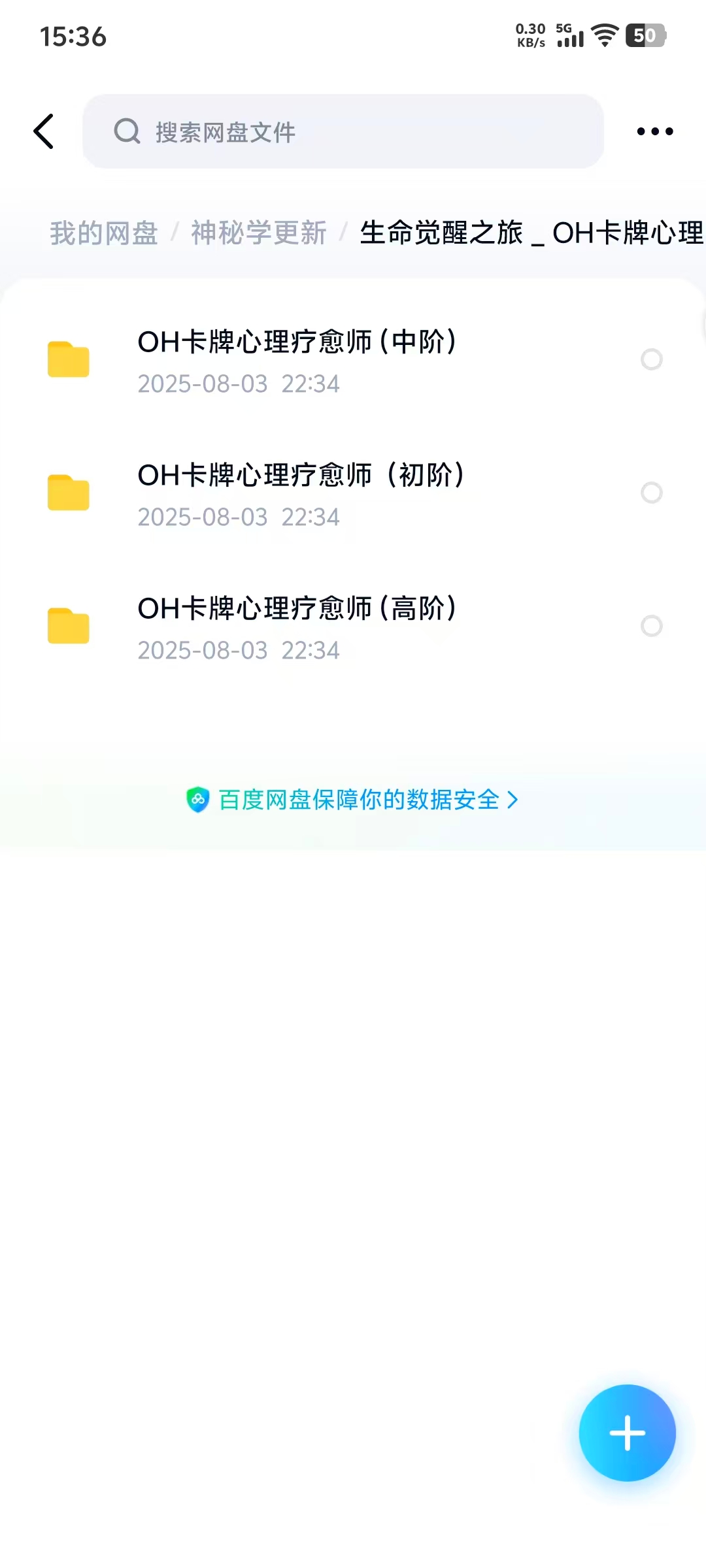Go to 我的网盘 in the breadcrumb
The height and width of the screenshot is (1568, 706).
(104, 233)
